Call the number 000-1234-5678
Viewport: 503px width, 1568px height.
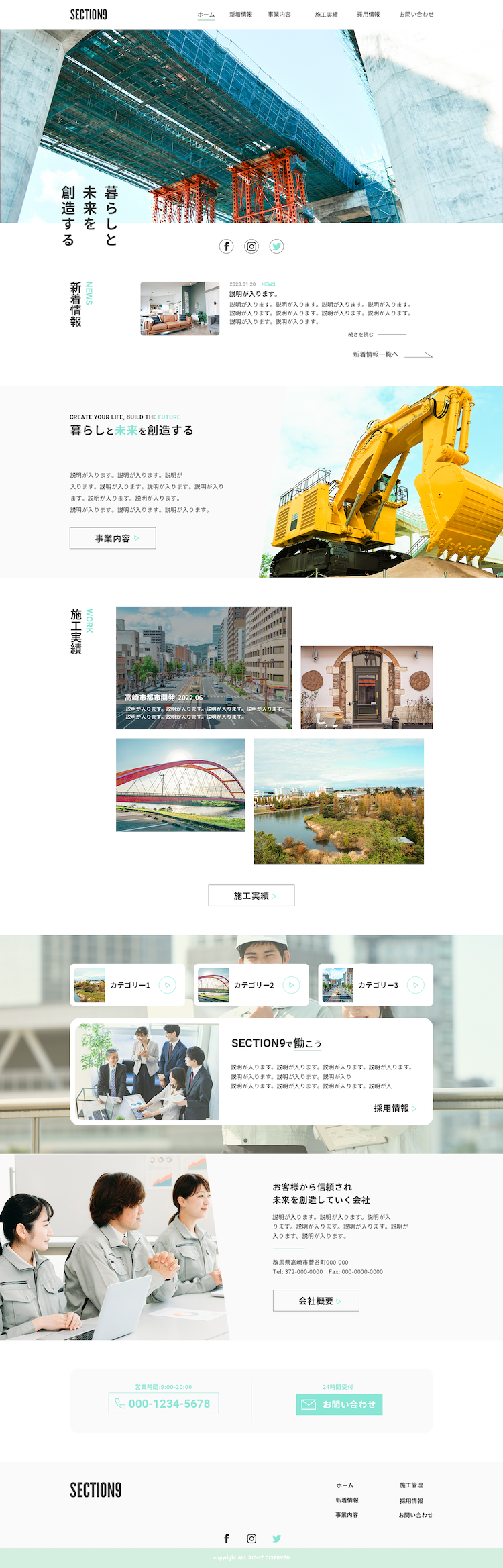click(x=164, y=1404)
